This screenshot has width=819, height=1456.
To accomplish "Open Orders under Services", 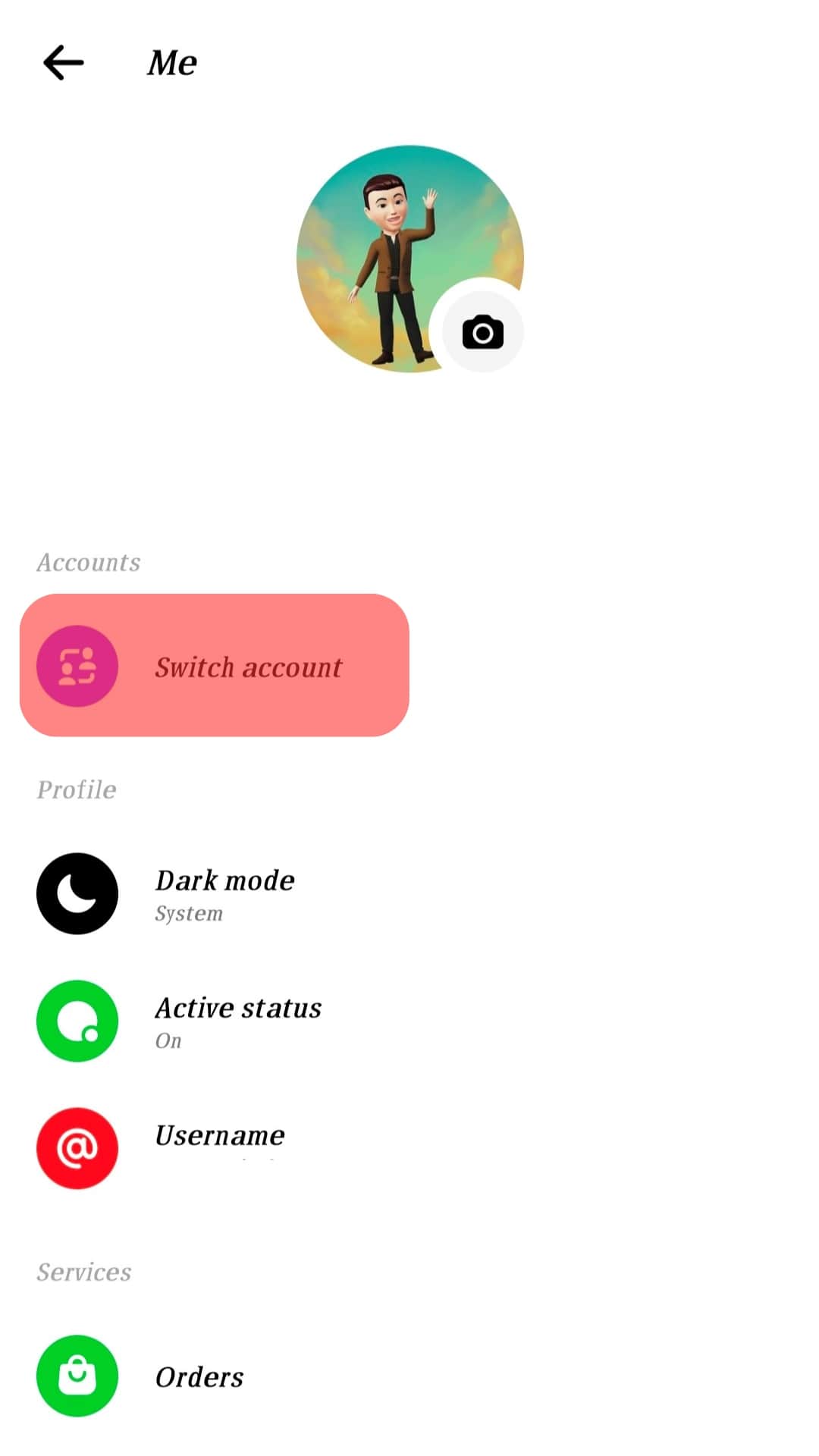I will [199, 1376].
